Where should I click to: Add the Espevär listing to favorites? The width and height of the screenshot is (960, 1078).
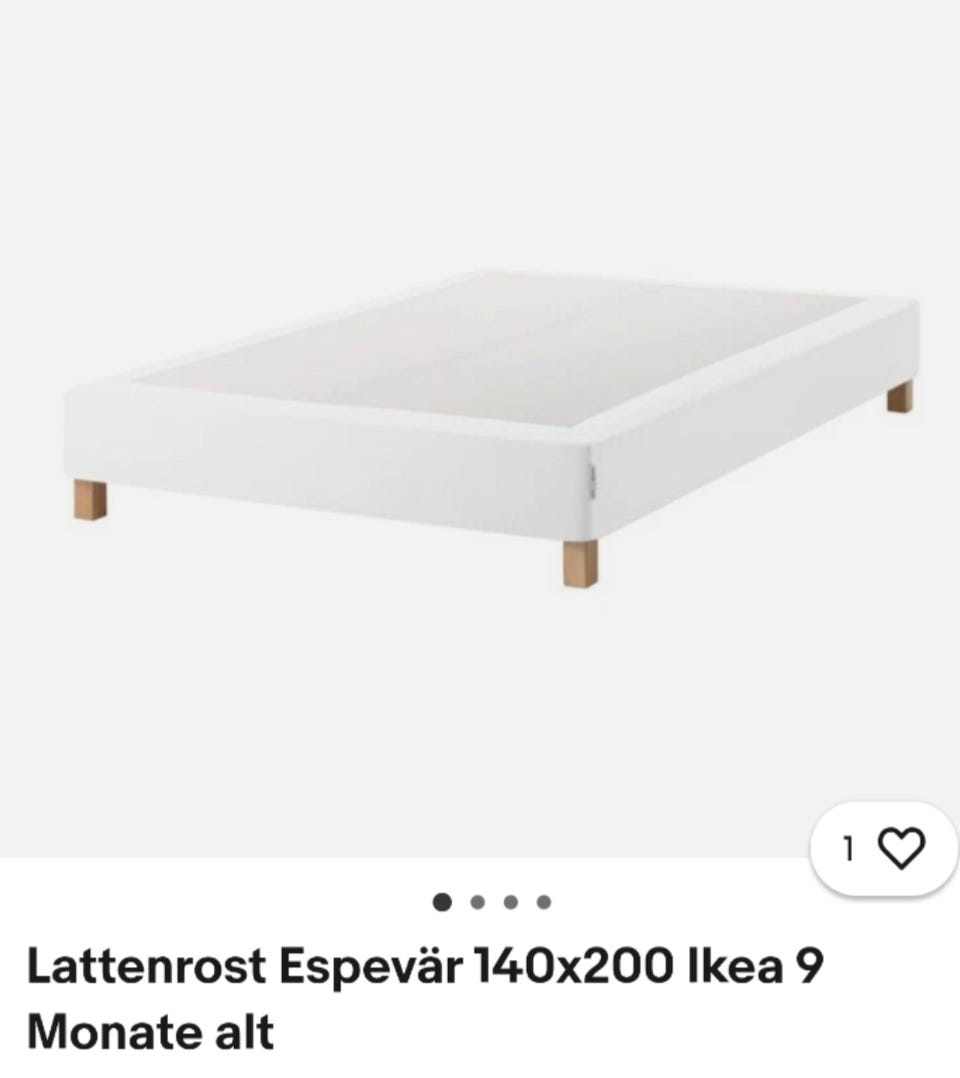900,849
